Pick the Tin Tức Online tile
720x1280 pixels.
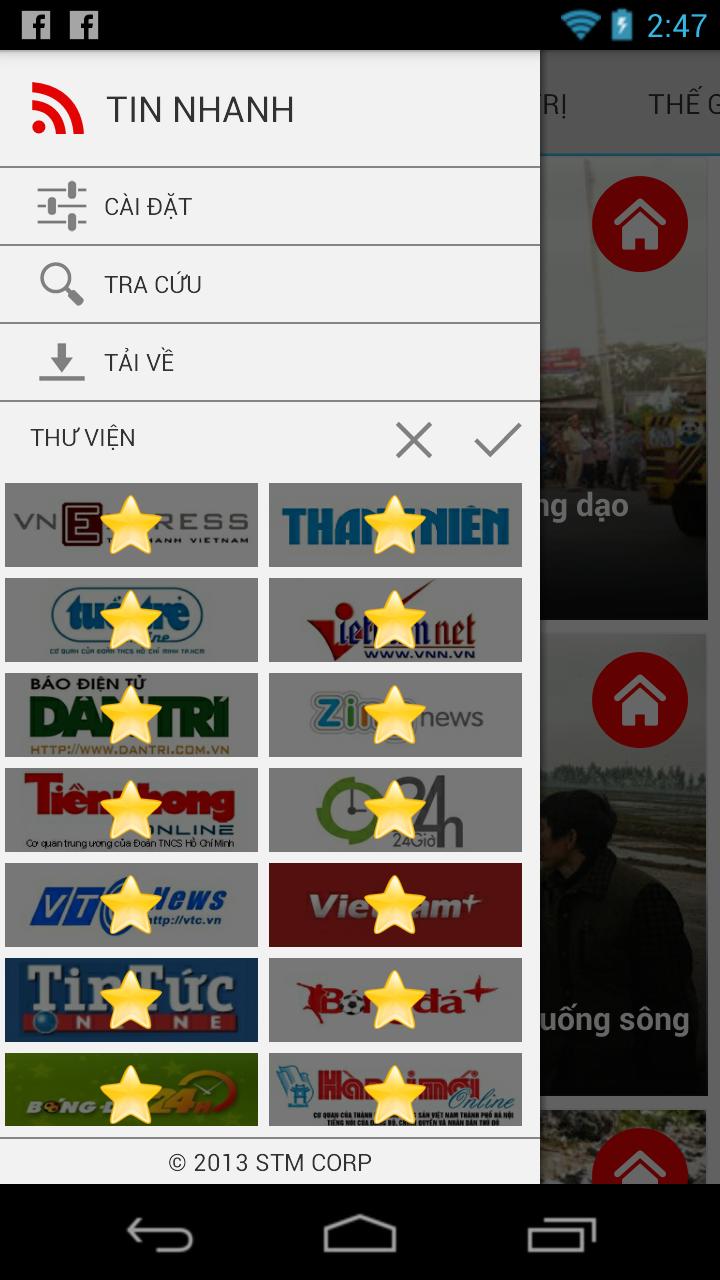(x=131, y=1000)
